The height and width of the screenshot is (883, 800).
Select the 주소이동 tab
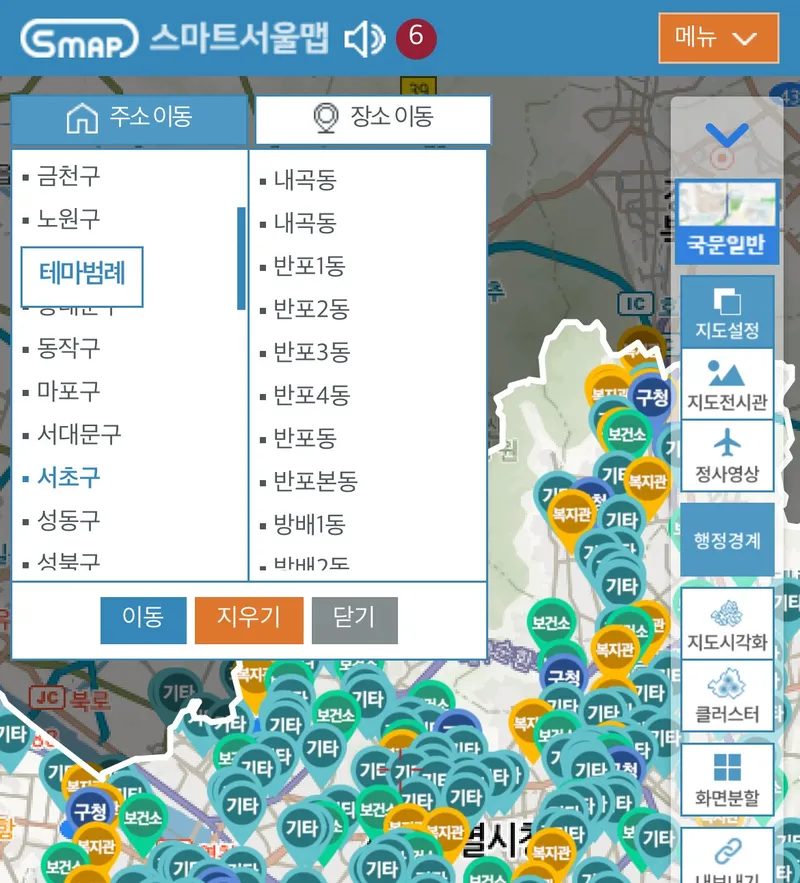(129, 119)
